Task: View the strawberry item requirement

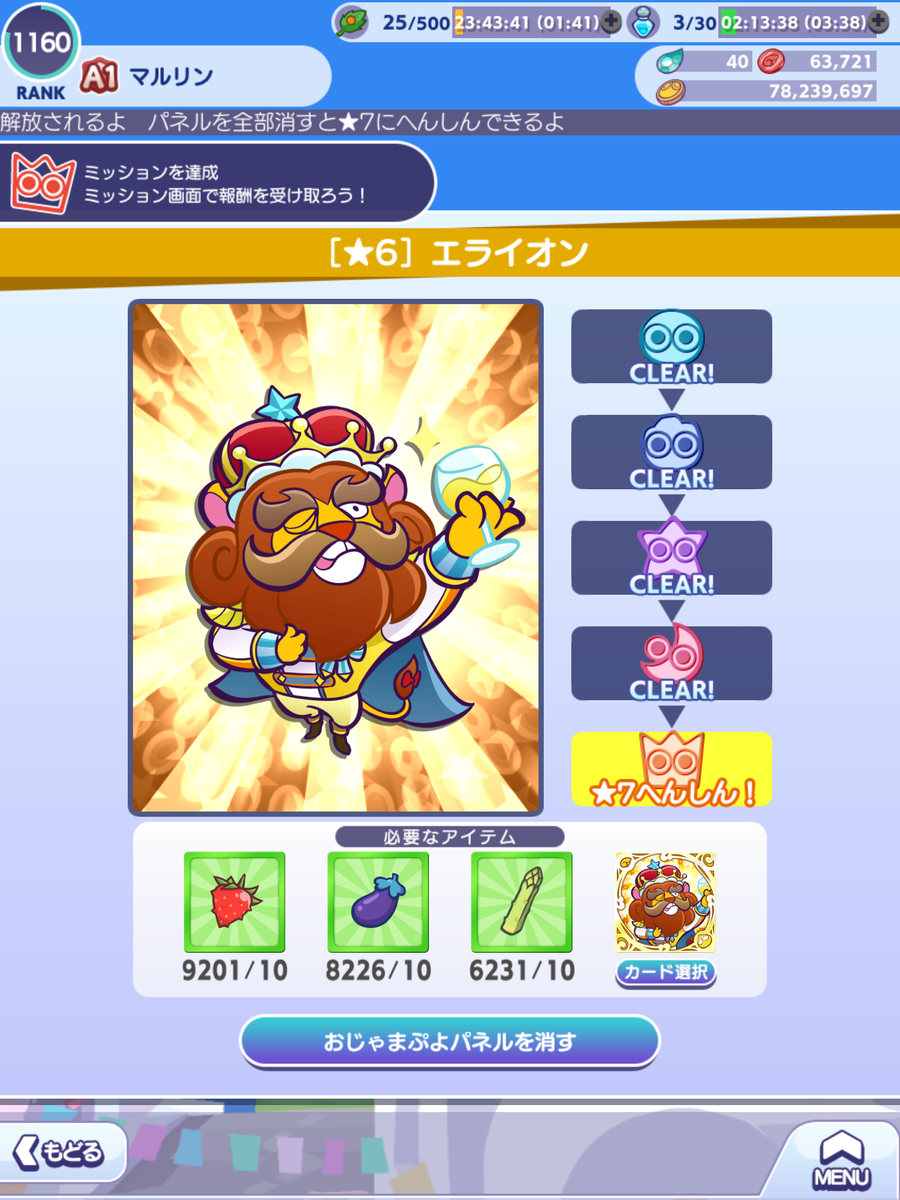Action: pos(234,902)
